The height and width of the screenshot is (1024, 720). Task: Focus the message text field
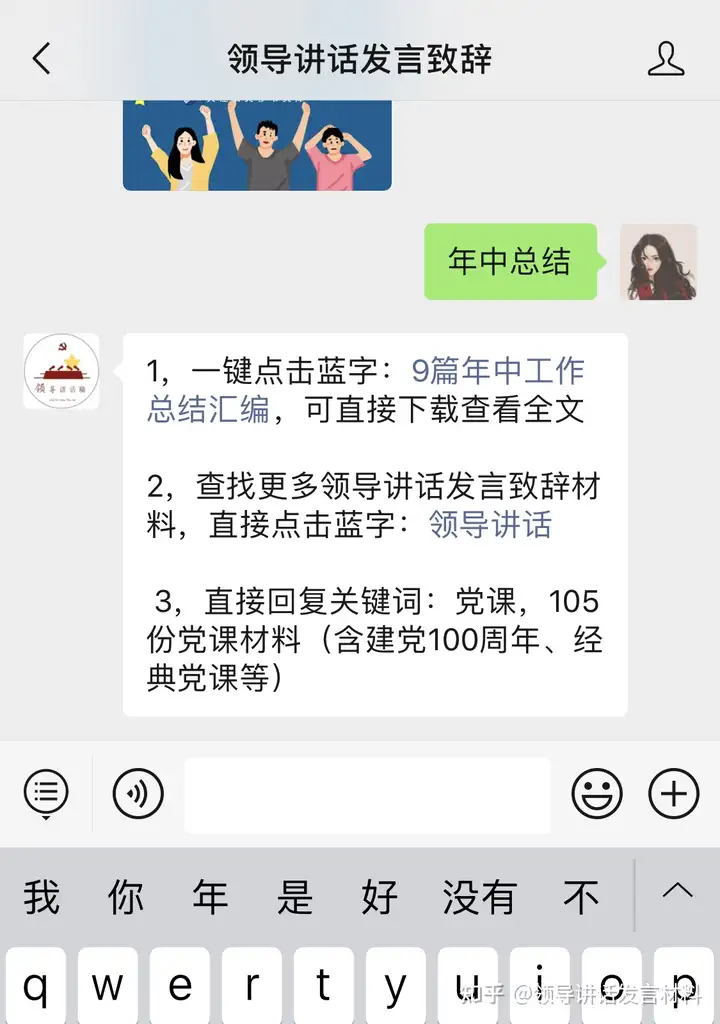(x=367, y=795)
